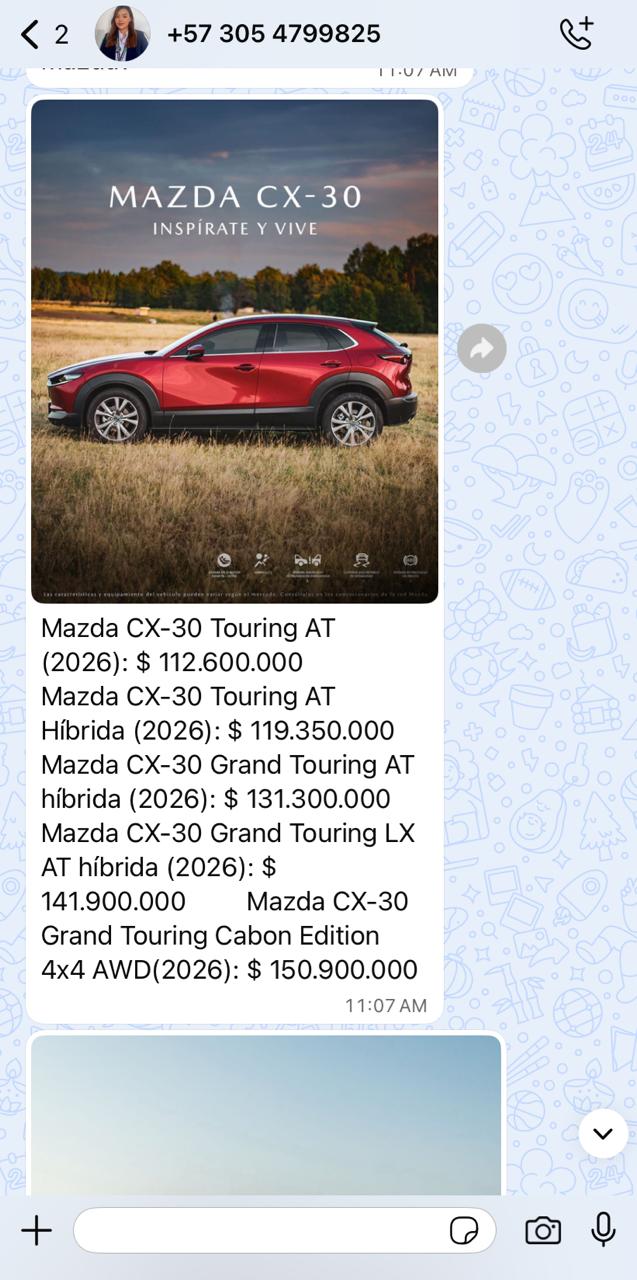
Task: Open contact info for +57 305 4799825
Action: (273, 34)
